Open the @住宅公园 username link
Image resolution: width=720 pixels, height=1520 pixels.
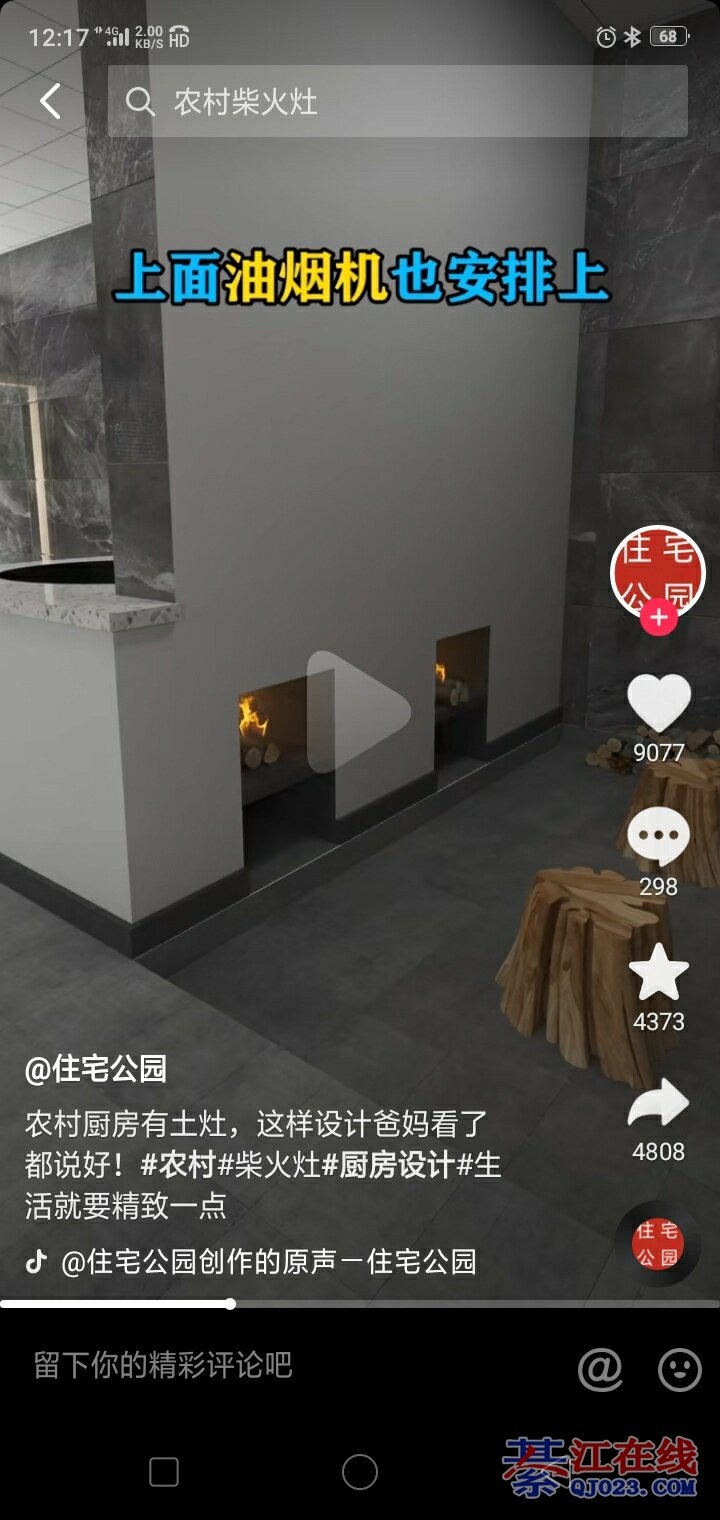[96, 1069]
